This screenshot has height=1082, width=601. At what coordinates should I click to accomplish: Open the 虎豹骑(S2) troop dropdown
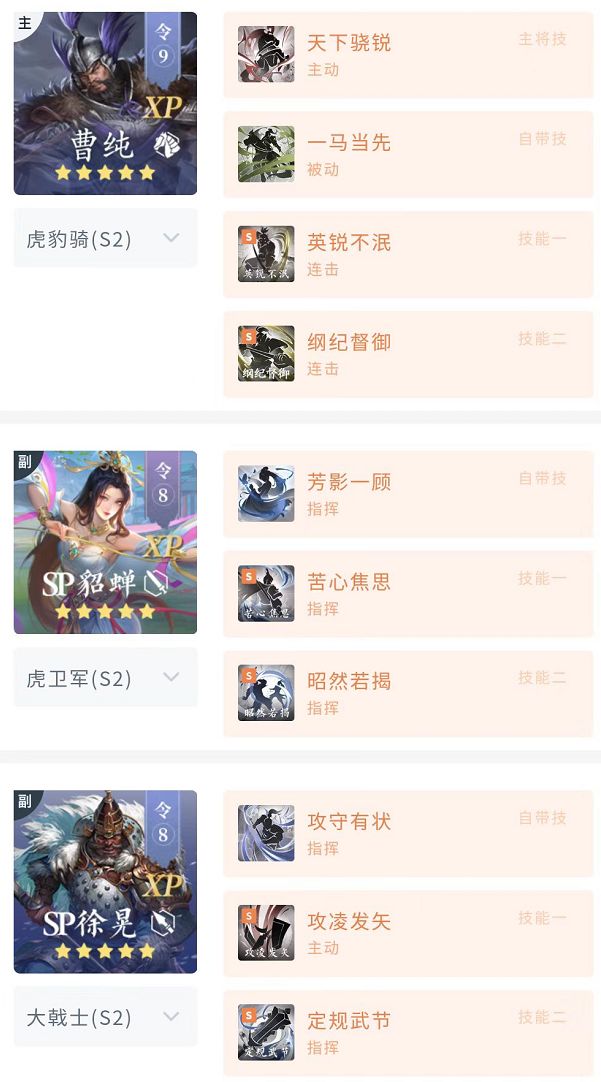tap(105, 238)
